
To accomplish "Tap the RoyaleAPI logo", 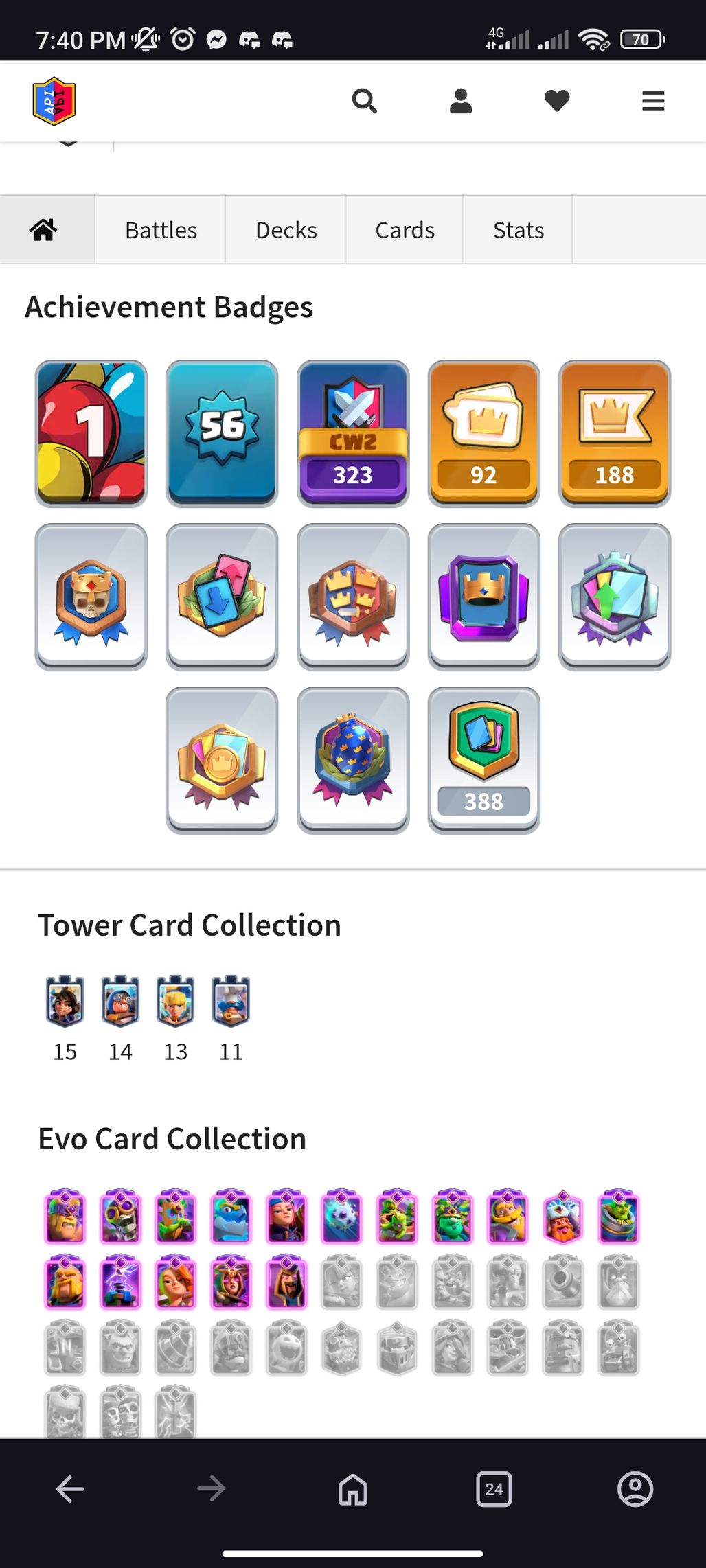I will click(x=54, y=101).
